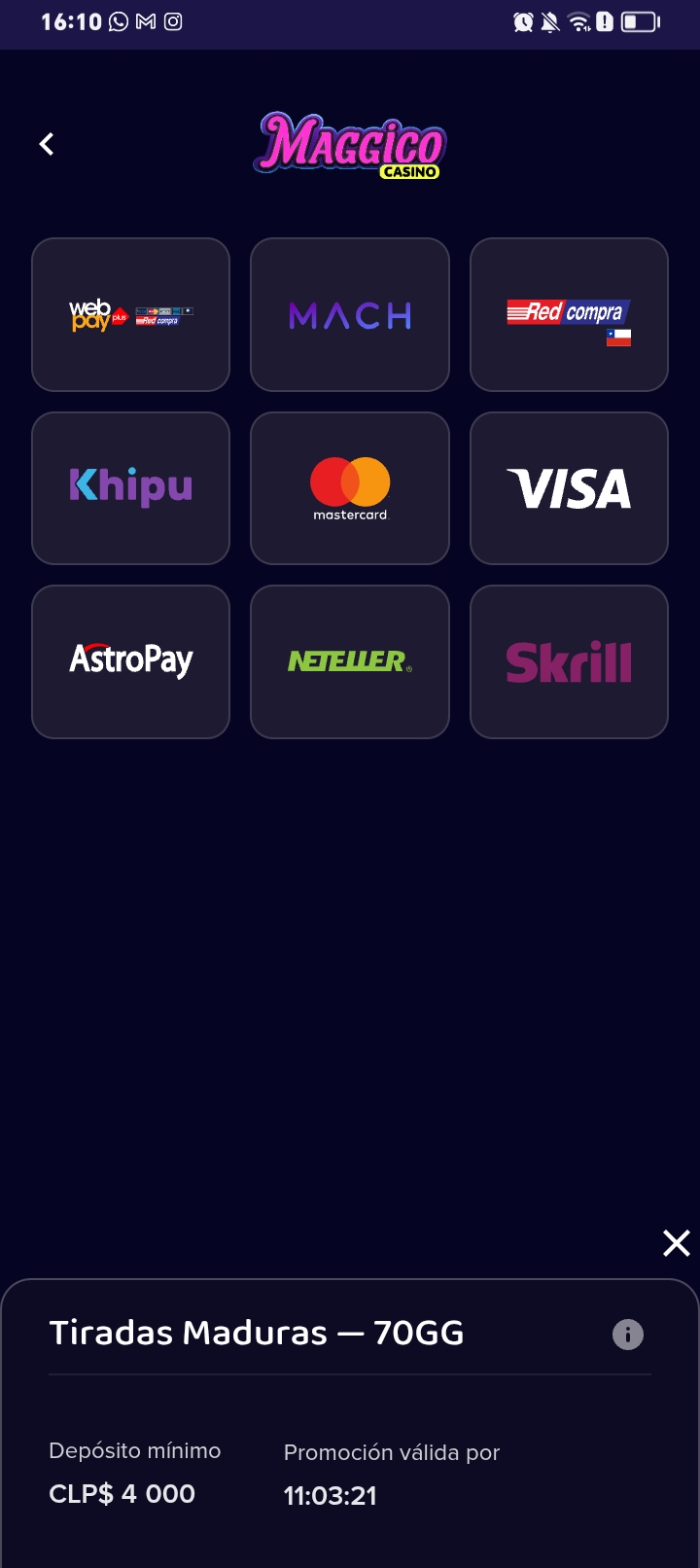
Task: Show info about Tiradas Maduras promotion
Action: [627, 1335]
